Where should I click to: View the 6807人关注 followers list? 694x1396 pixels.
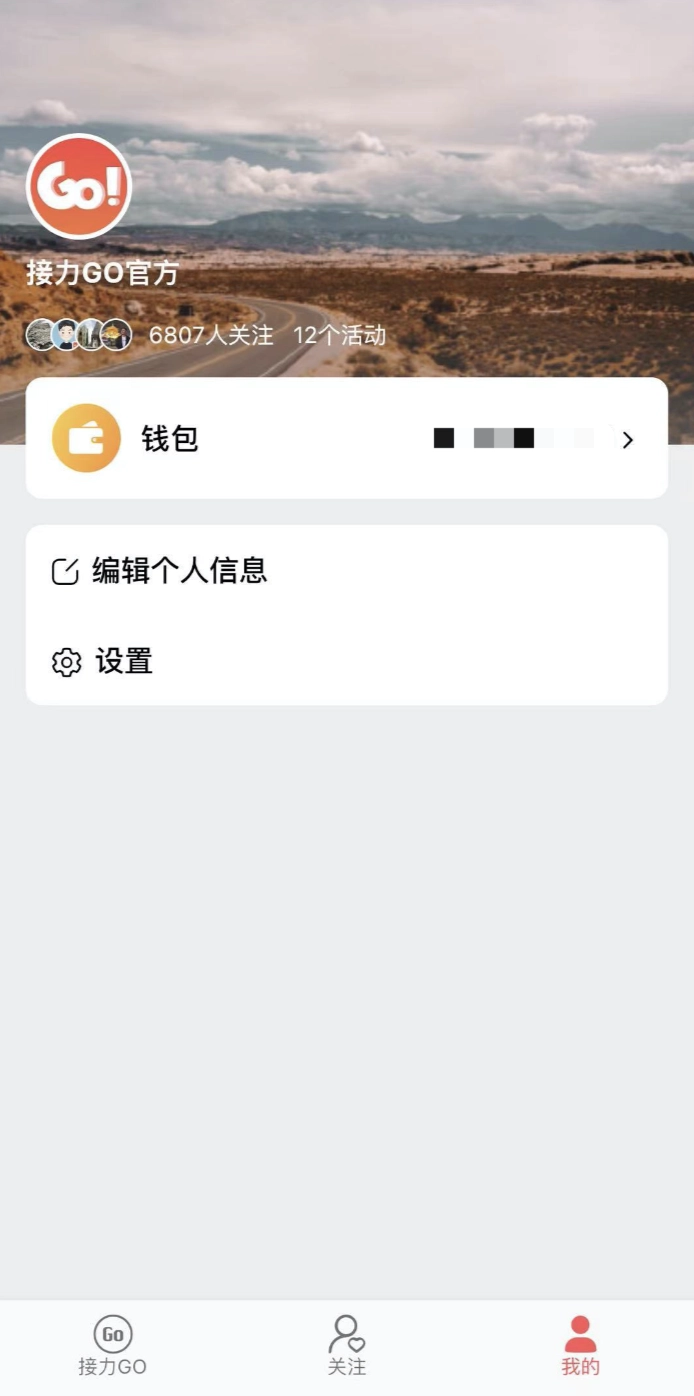click(211, 335)
